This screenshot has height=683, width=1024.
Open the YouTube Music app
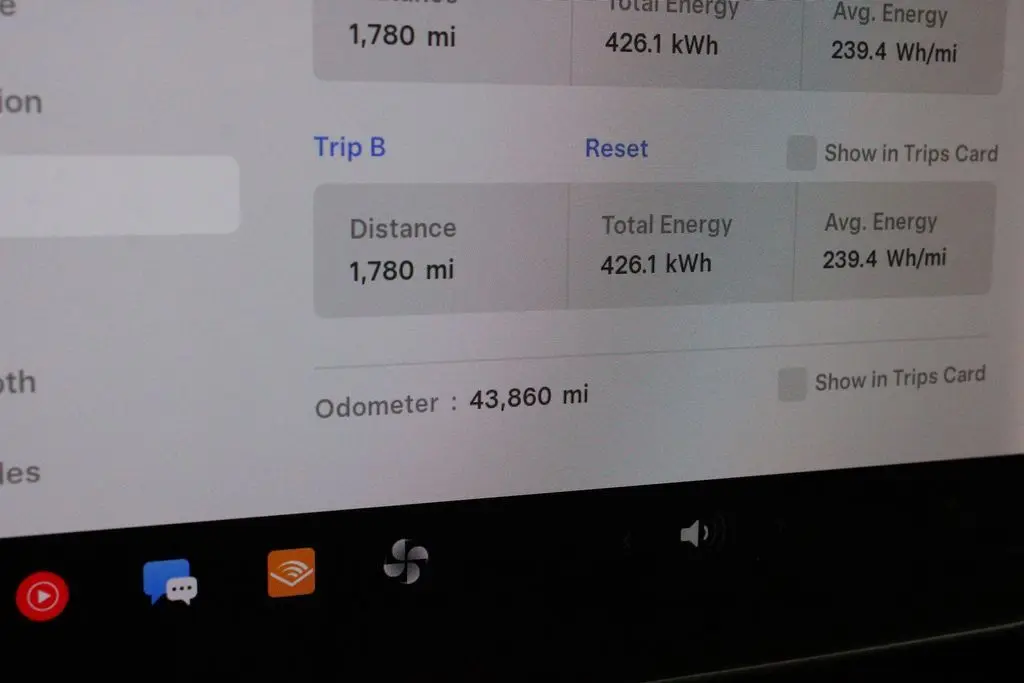click(42, 597)
